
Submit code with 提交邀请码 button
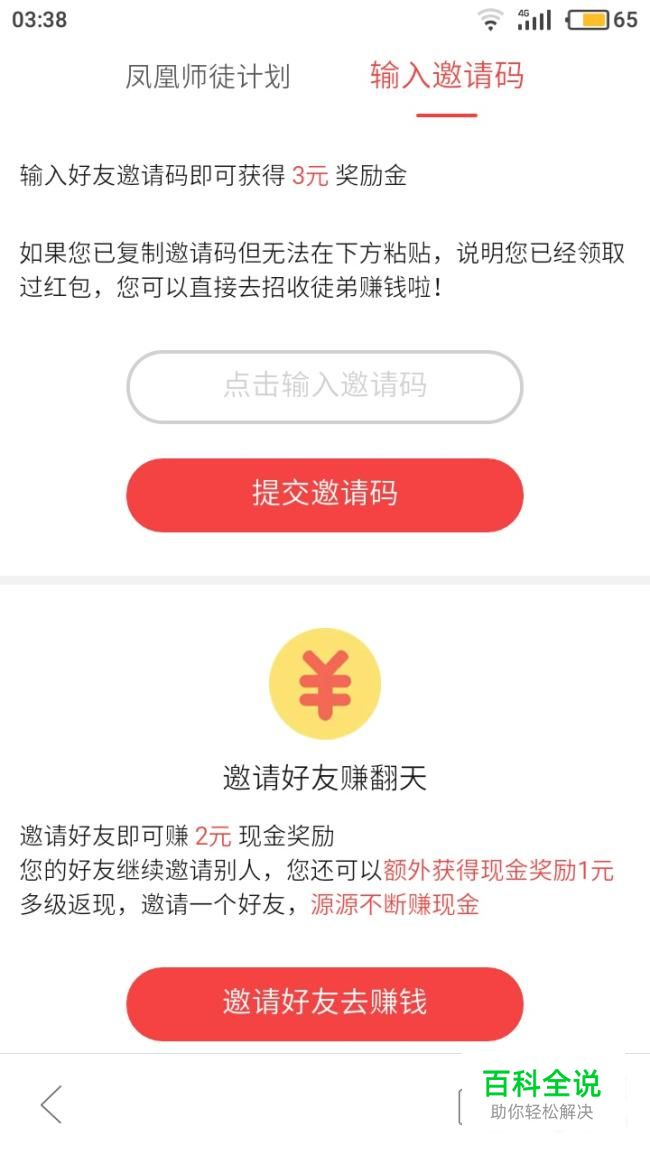[325, 495]
